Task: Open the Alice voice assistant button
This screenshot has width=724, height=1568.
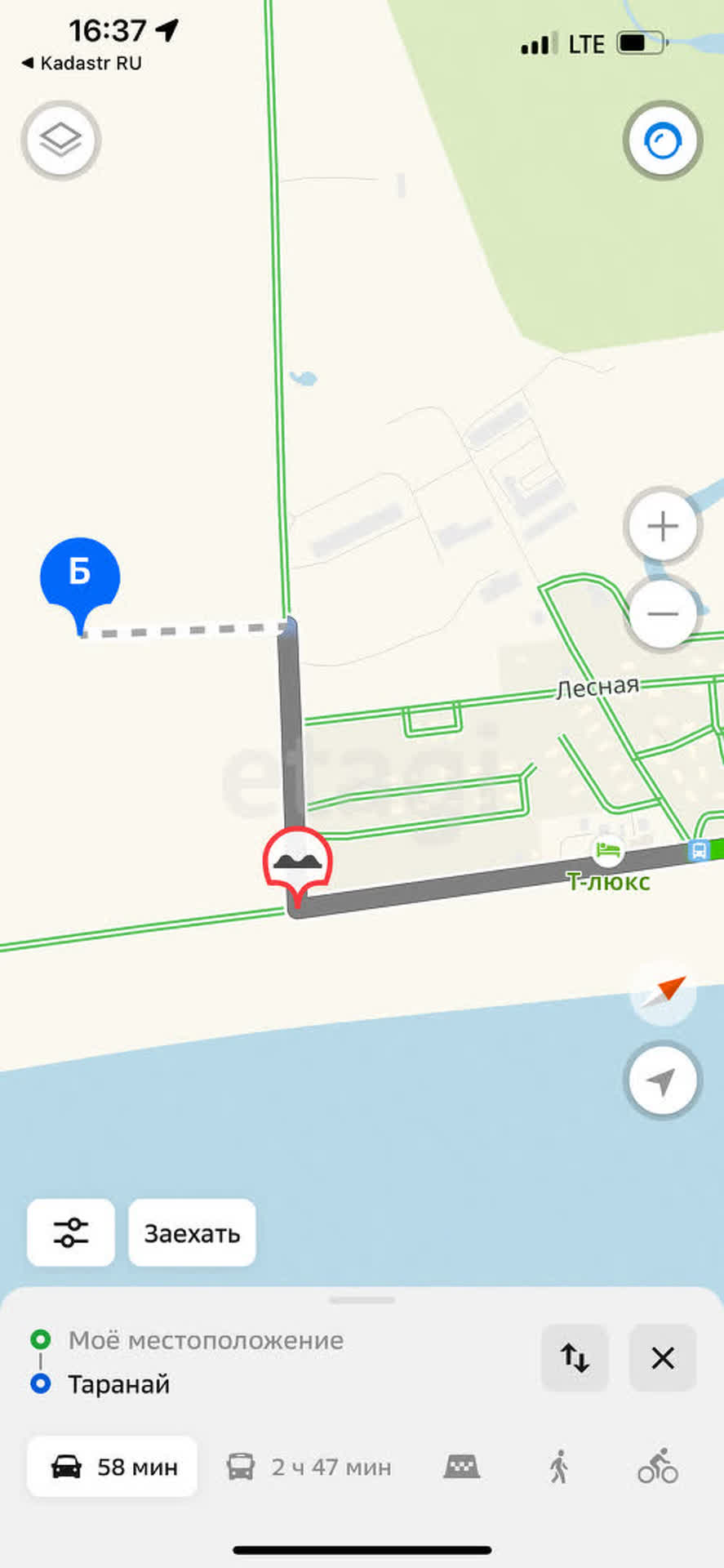Action: click(662, 140)
